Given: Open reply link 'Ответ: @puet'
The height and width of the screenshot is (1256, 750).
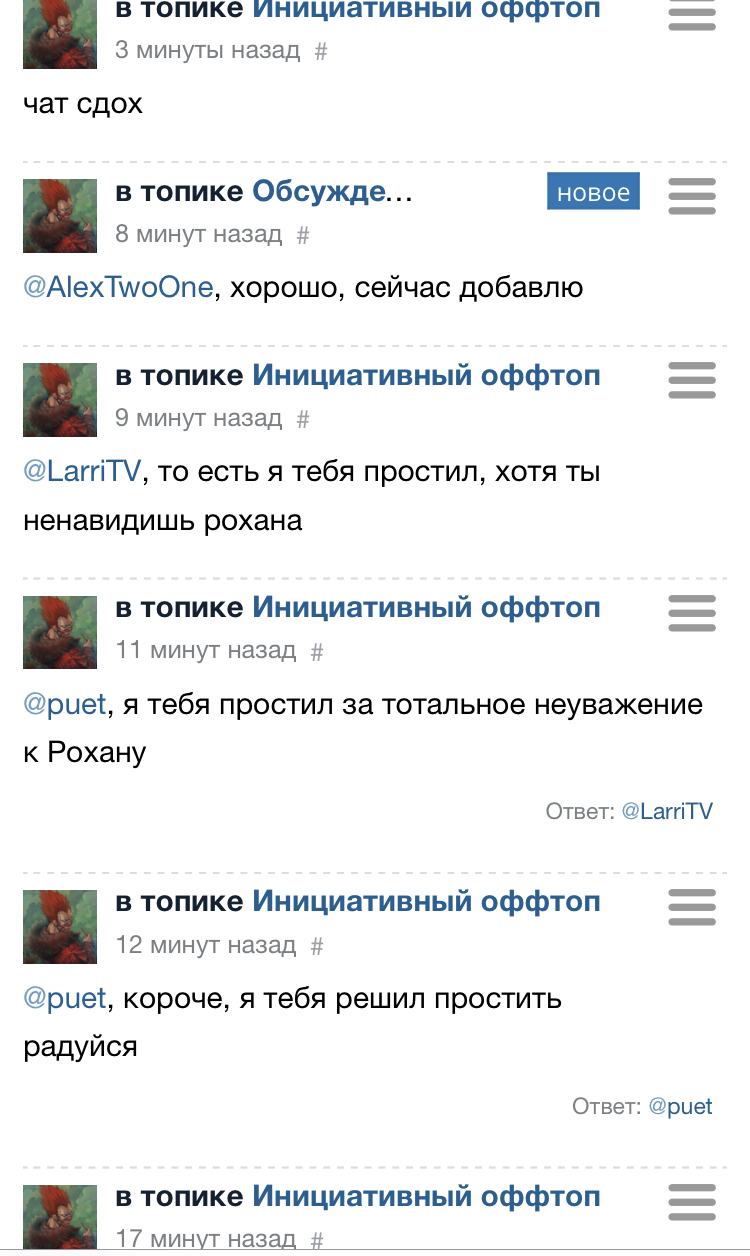Looking at the screenshot, I should [680, 1107].
